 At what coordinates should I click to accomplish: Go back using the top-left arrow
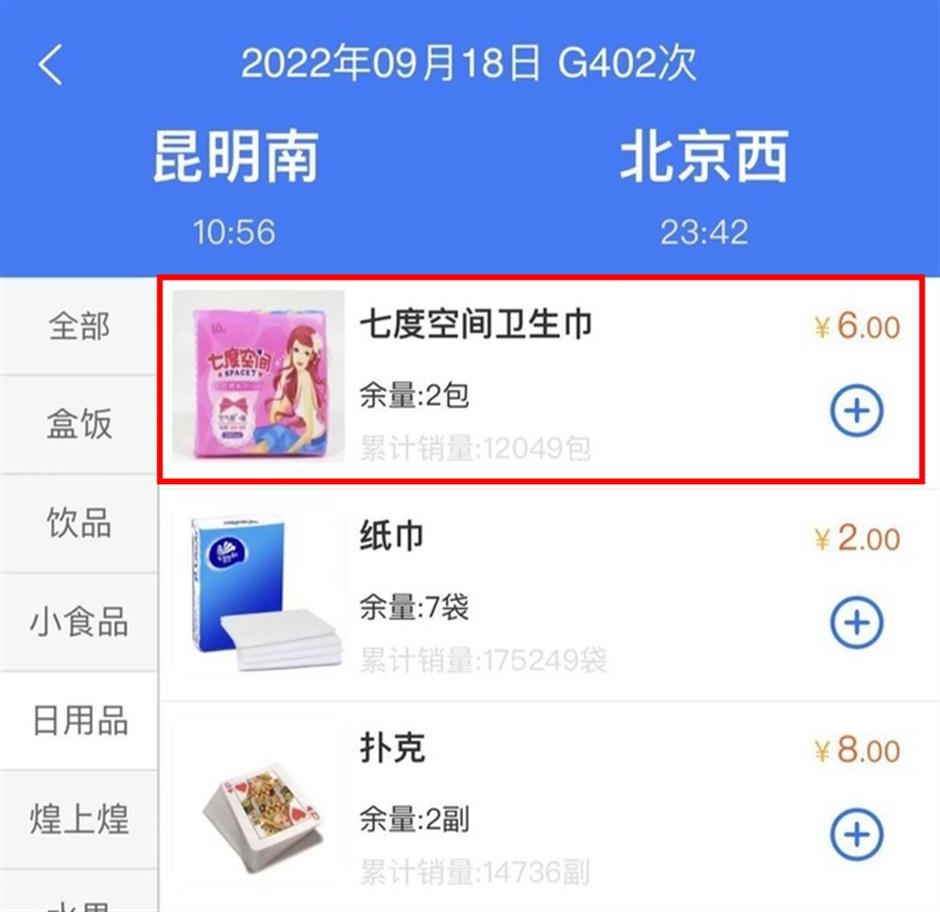50,65
